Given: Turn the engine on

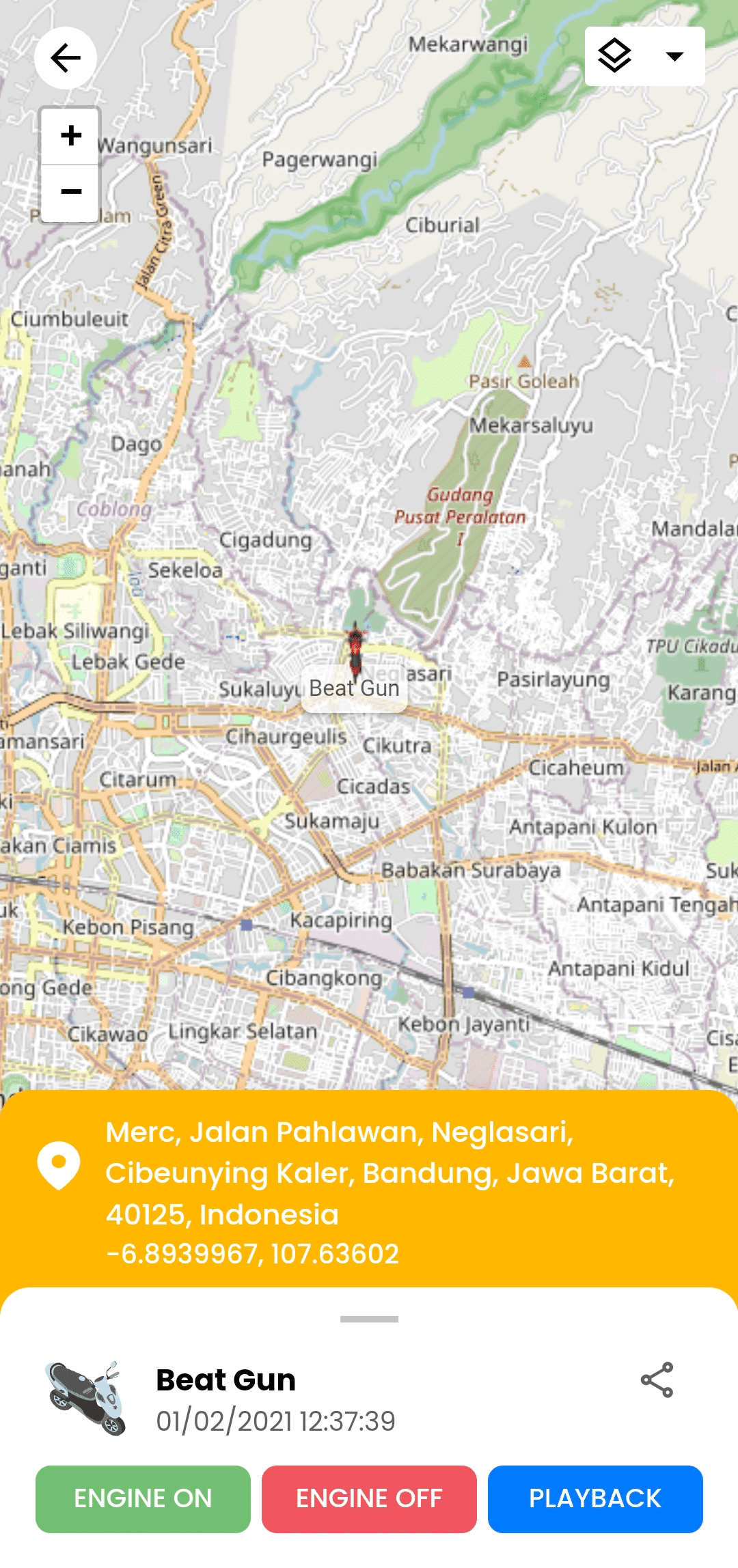Looking at the screenshot, I should coord(143,1498).
